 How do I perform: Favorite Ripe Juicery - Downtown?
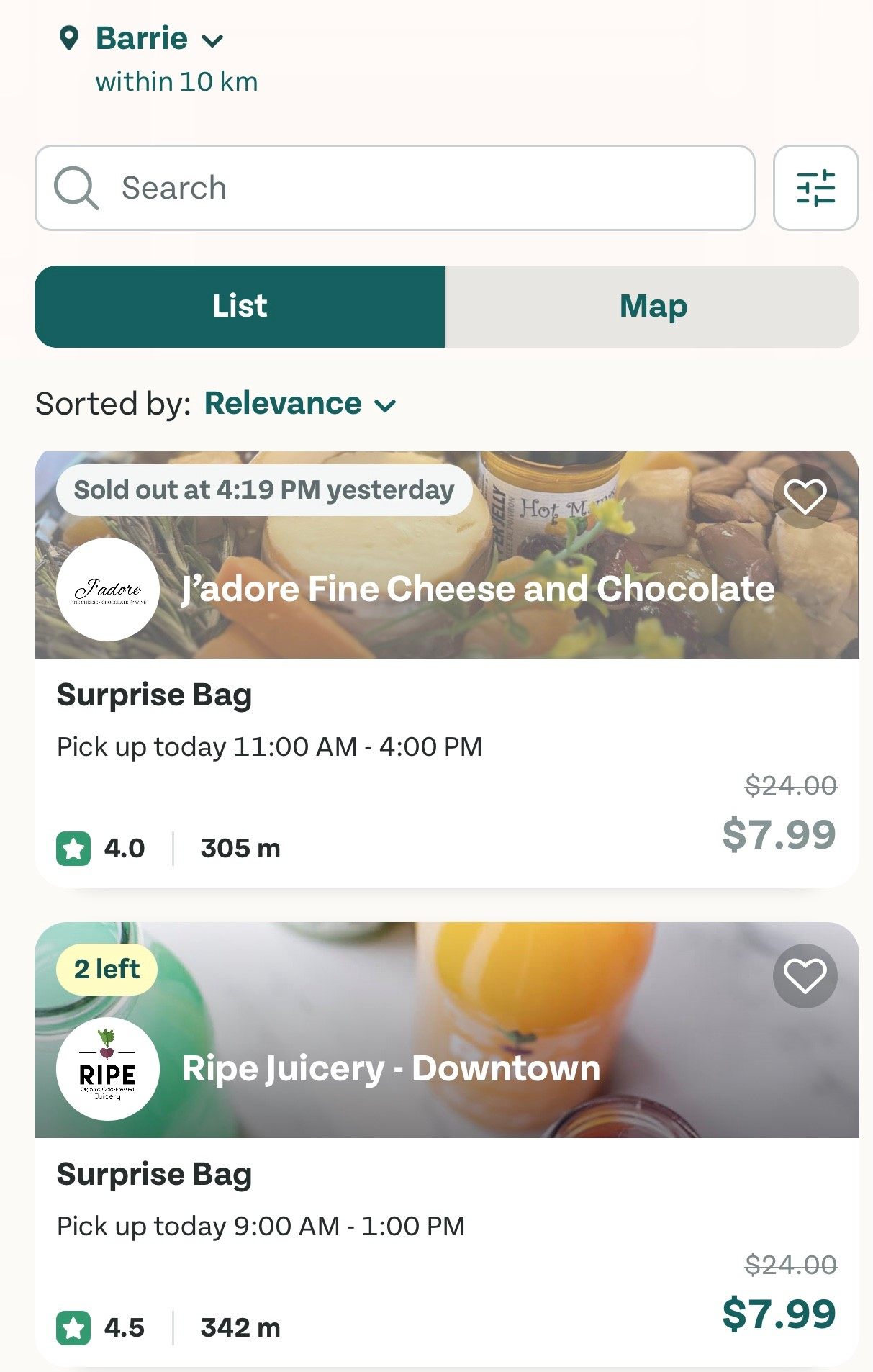point(805,976)
